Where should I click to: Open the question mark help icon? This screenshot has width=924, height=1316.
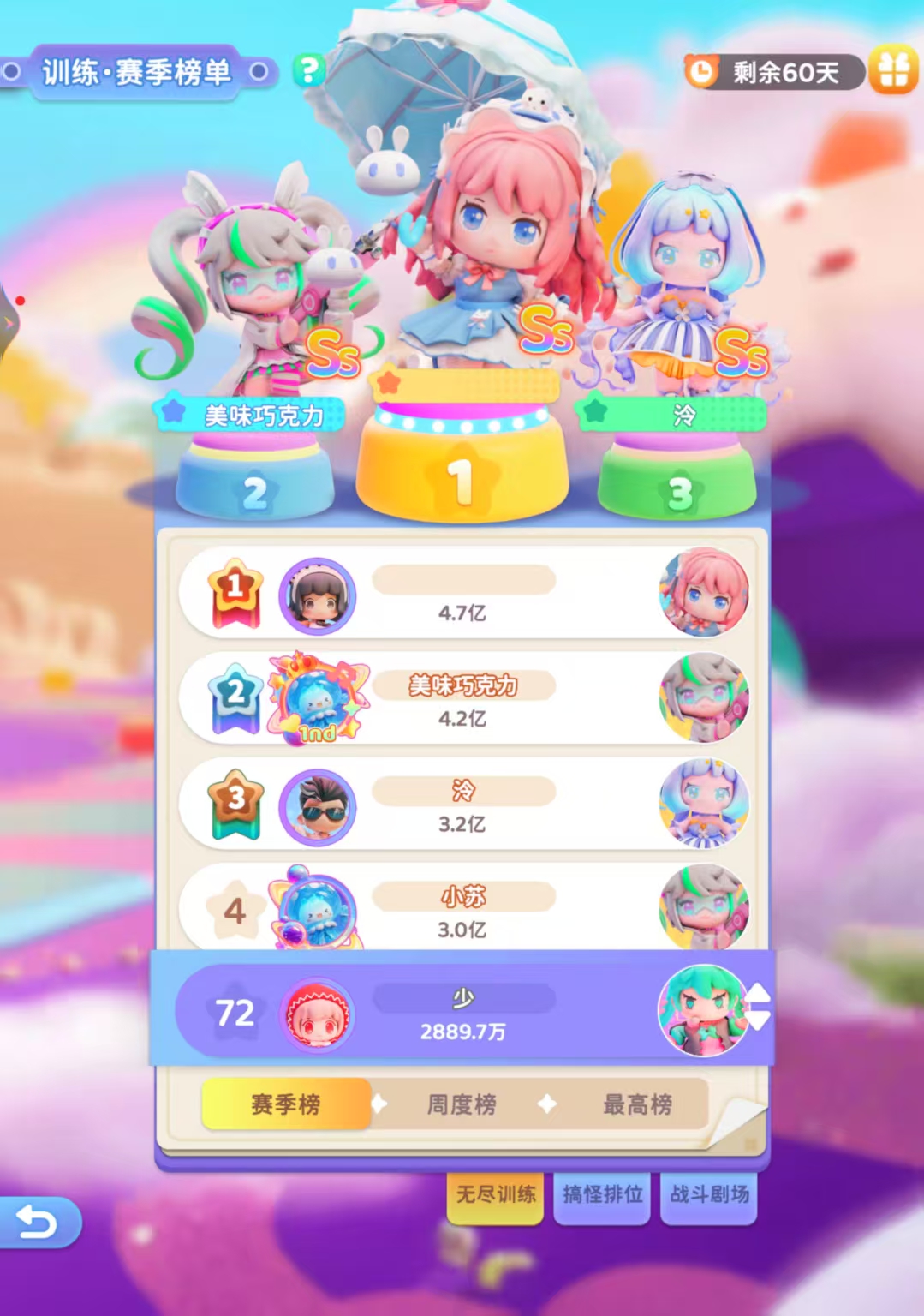click(x=308, y=70)
